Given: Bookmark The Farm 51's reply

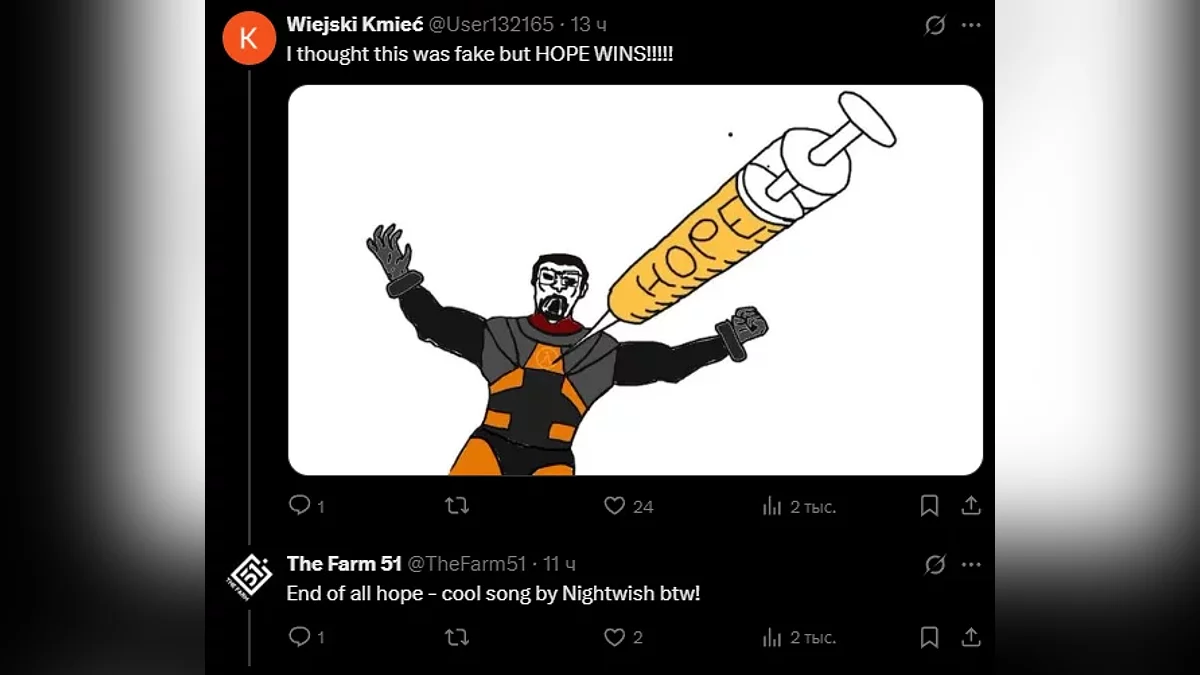Looking at the screenshot, I should [x=929, y=637].
